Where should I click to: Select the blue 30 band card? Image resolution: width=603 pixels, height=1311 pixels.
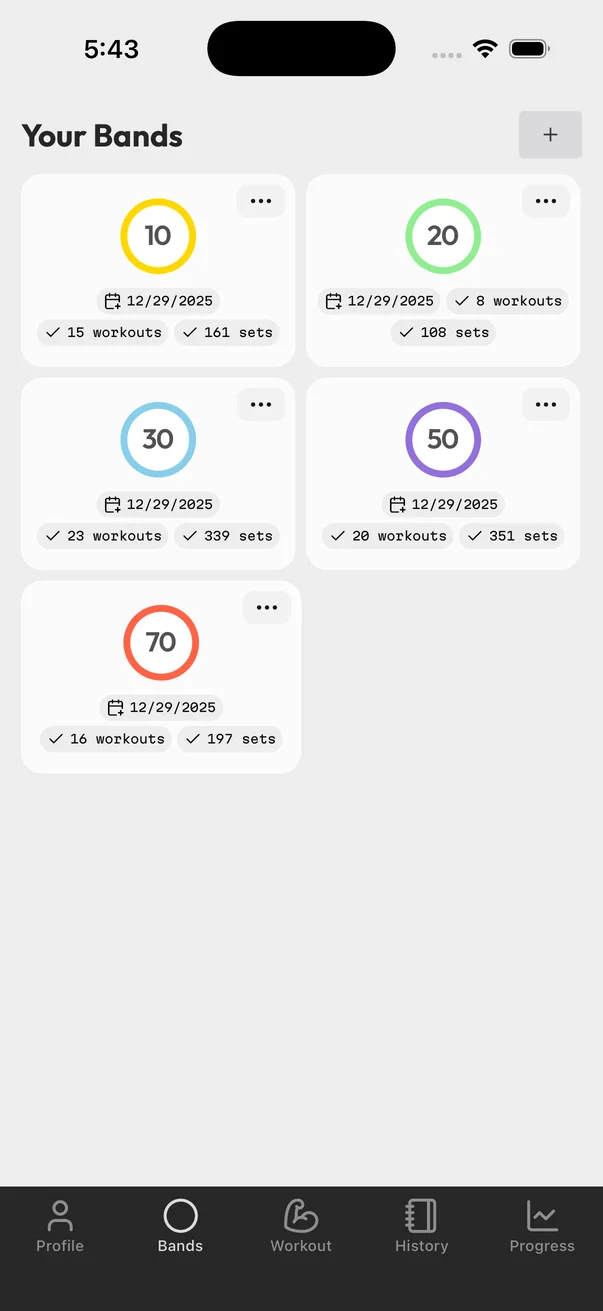[158, 439]
